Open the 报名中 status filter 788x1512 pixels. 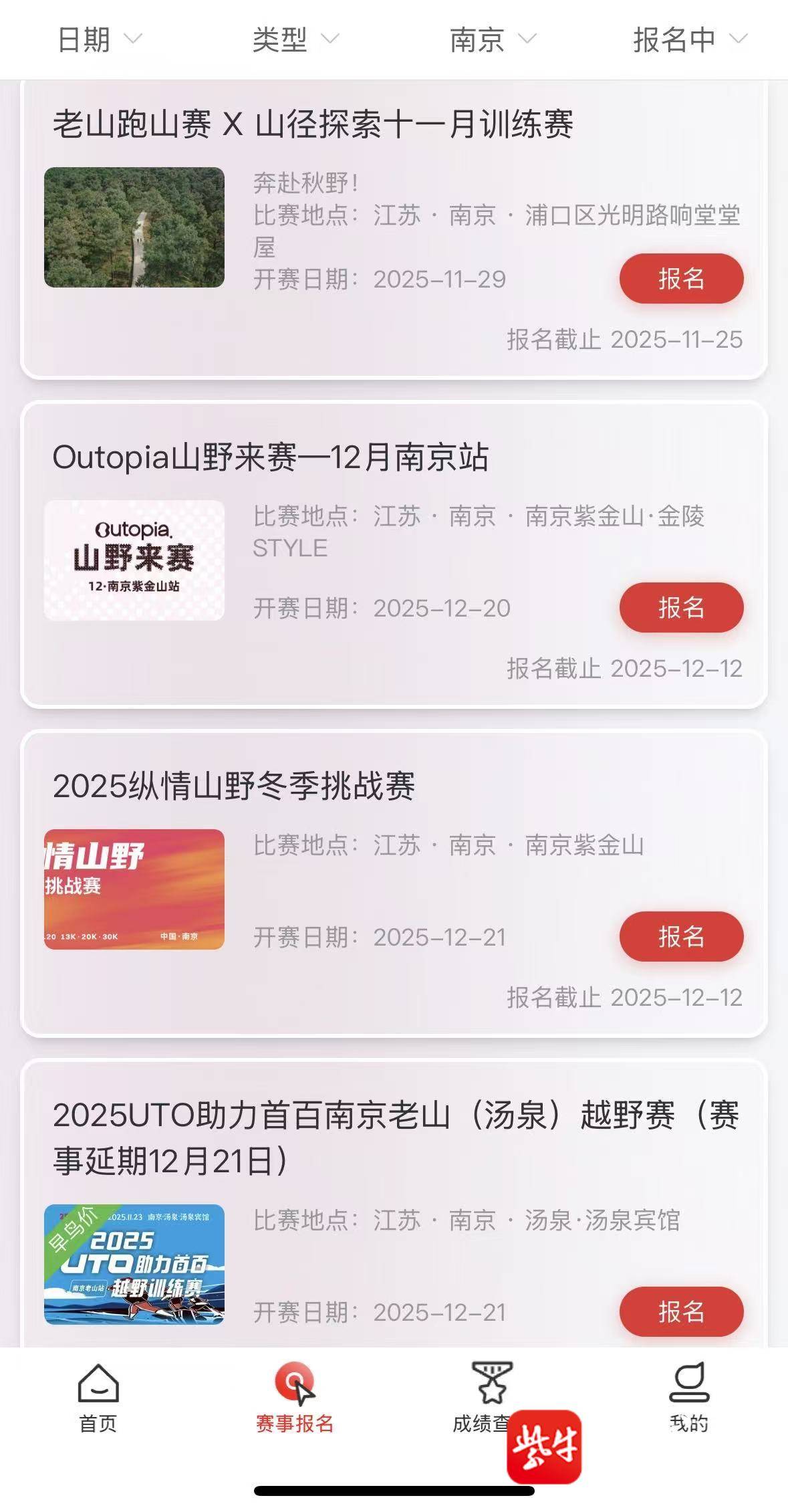pos(689,39)
